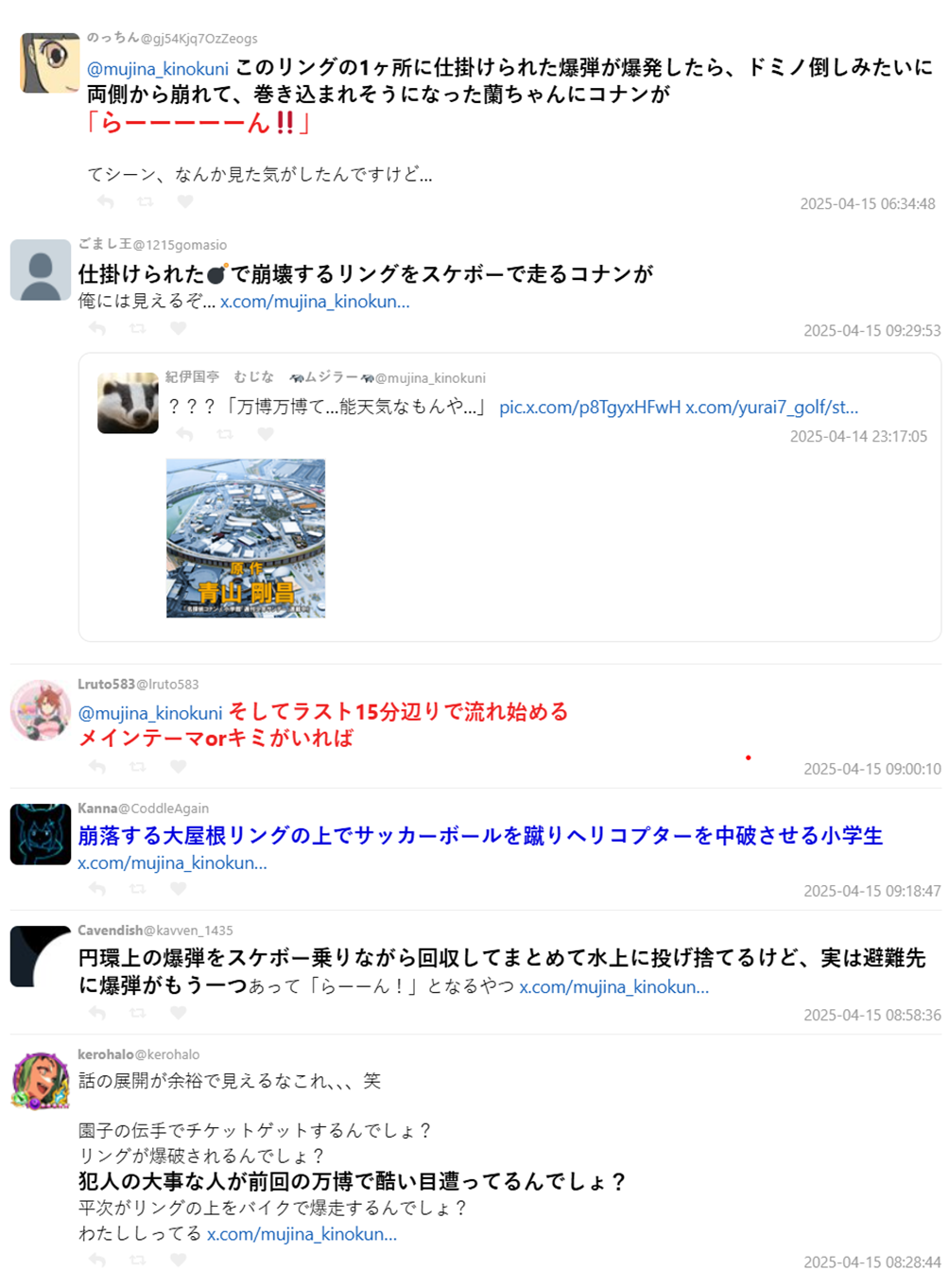Open the x.com link in ごまし王's tweet
The width and height of the screenshot is (949, 1288).
(315, 302)
